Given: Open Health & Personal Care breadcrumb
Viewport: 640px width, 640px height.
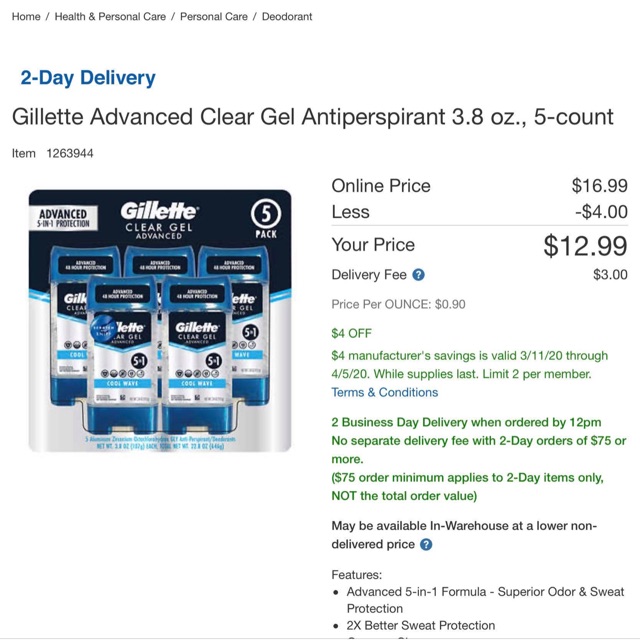Looking at the screenshot, I should coord(110,17).
